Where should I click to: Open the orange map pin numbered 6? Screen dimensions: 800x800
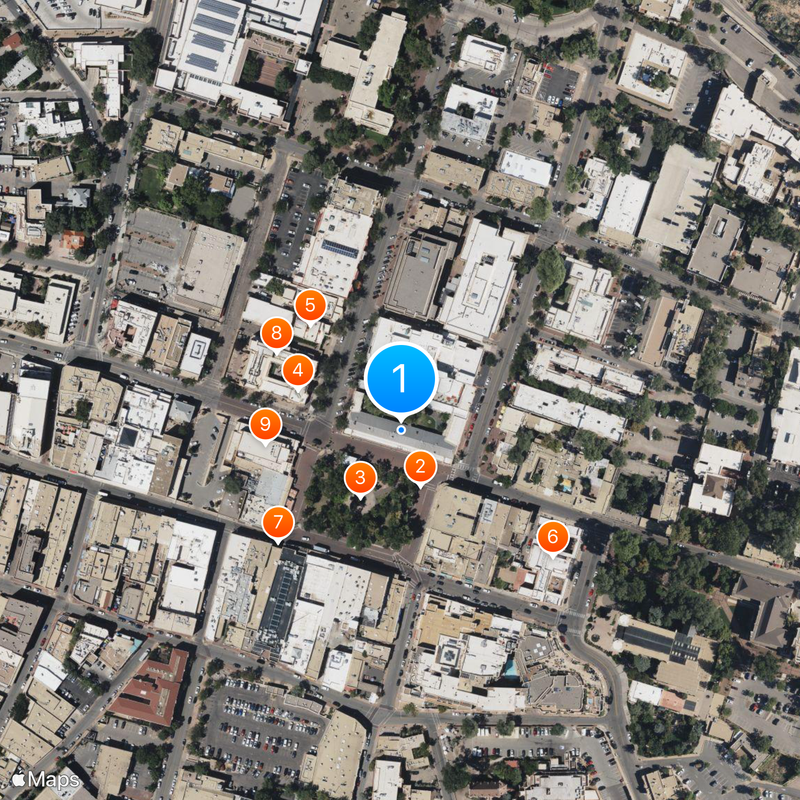pos(552,537)
